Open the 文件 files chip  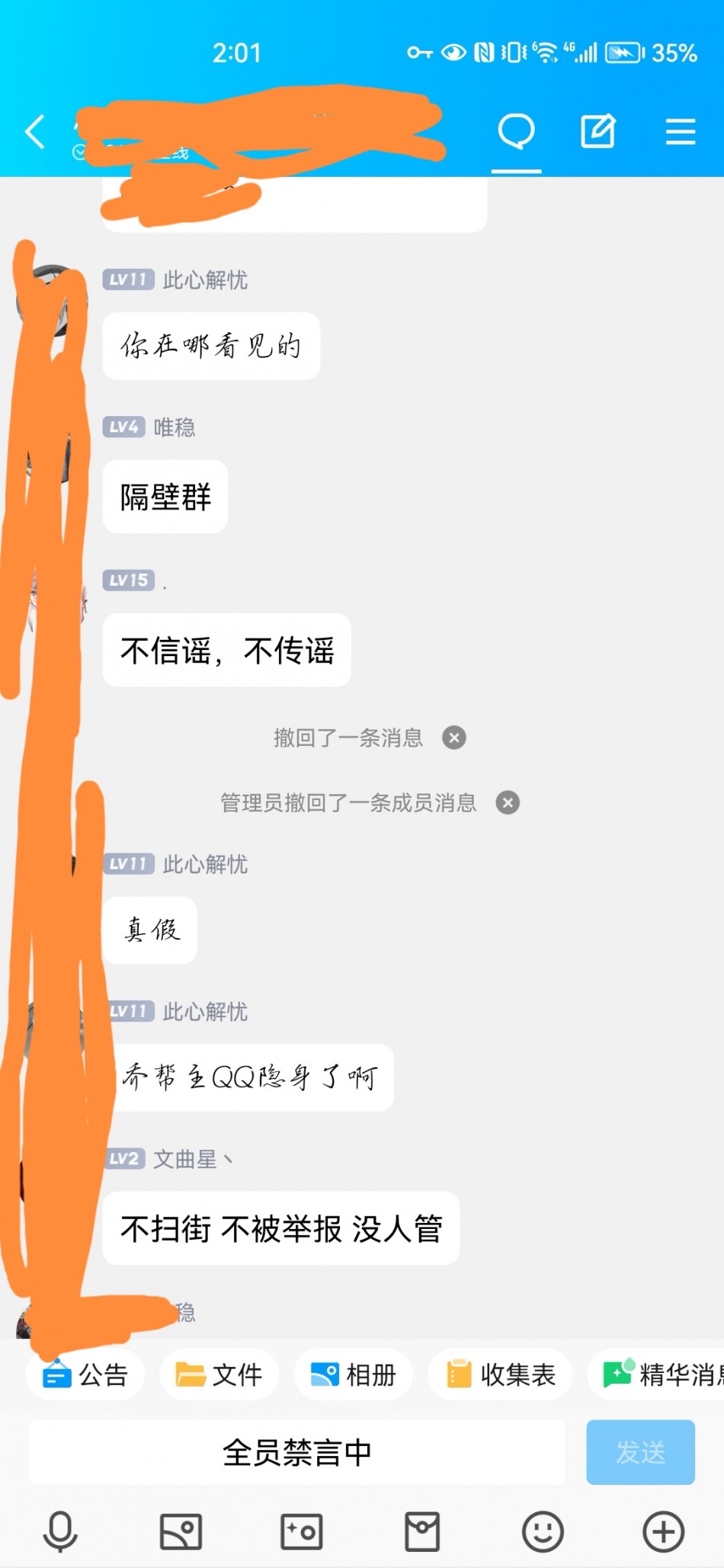pos(219,1374)
